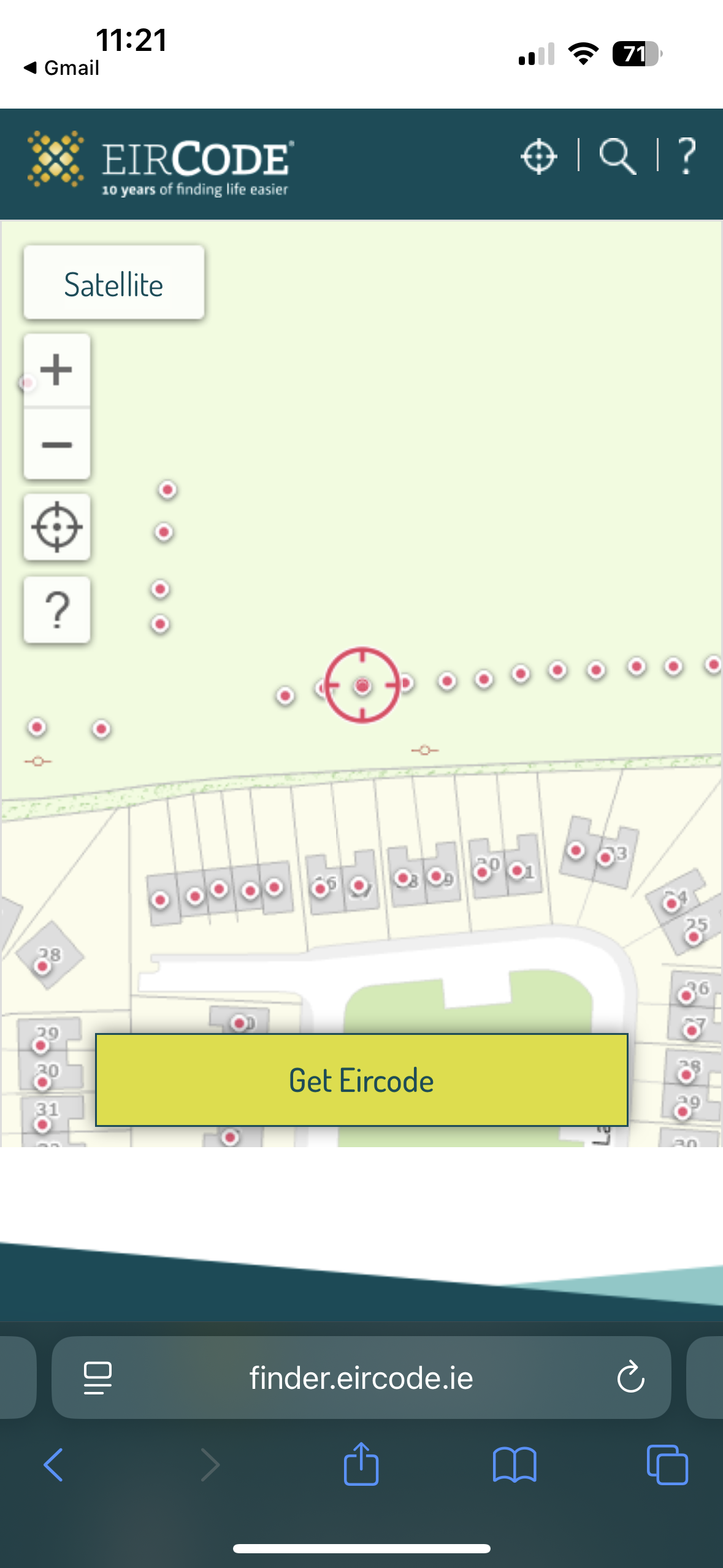The height and width of the screenshot is (1568, 723).
Task: Tap the finder.eircode.ie address bar
Action: pos(361,1378)
